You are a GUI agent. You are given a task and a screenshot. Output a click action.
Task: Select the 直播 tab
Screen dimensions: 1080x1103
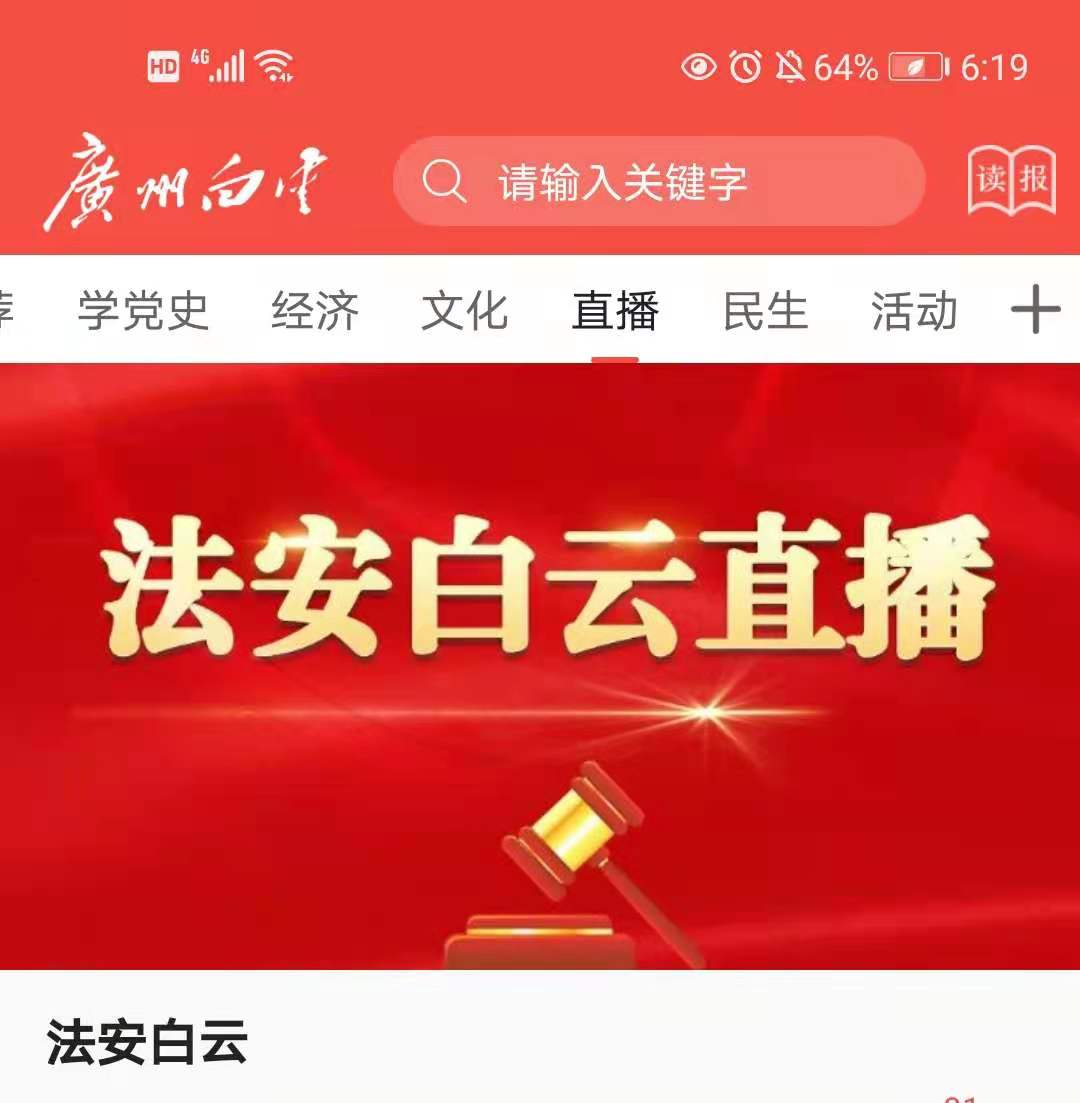click(x=615, y=311)
